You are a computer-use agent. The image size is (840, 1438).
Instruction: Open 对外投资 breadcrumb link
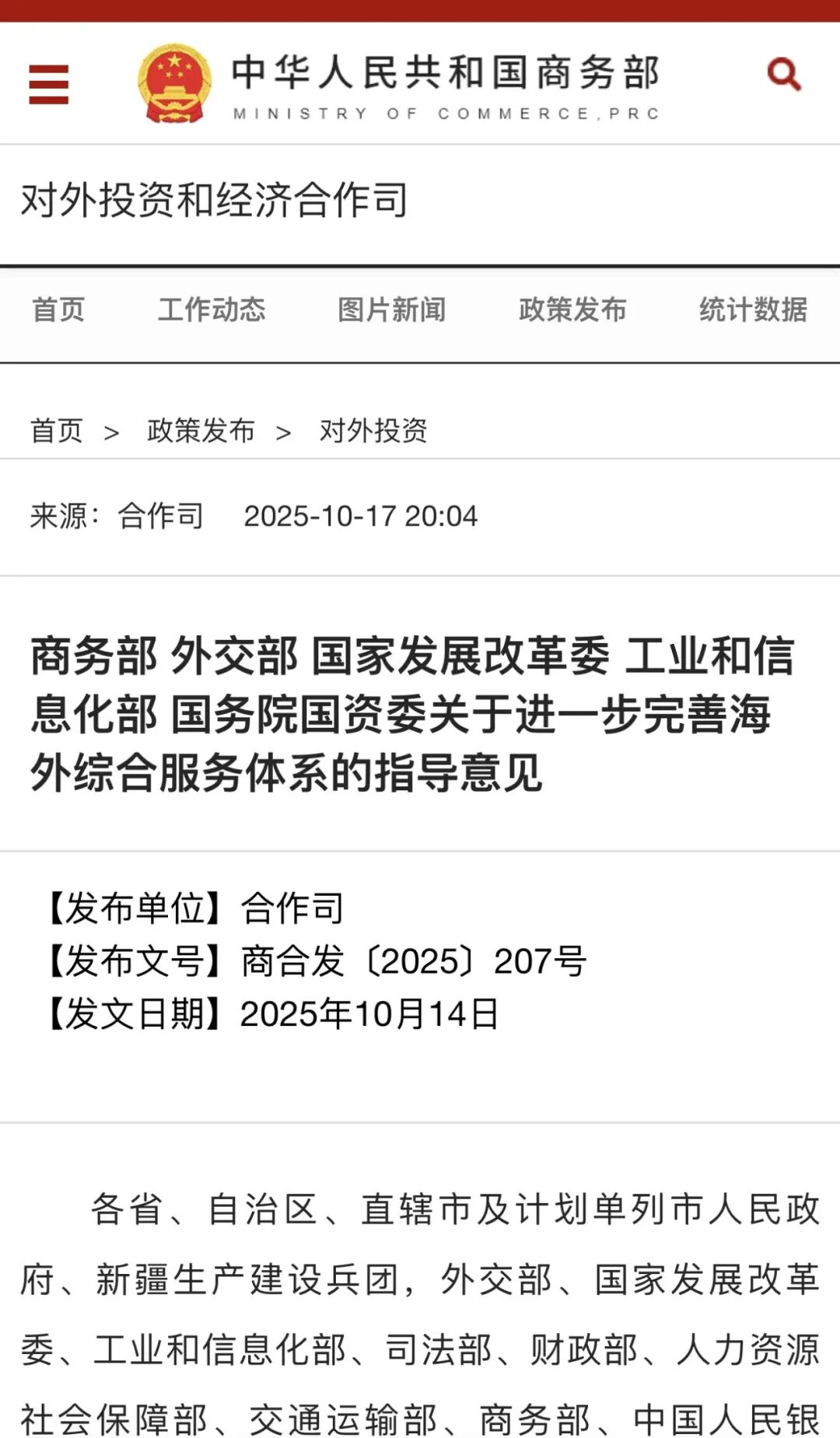tap(373, 430)
